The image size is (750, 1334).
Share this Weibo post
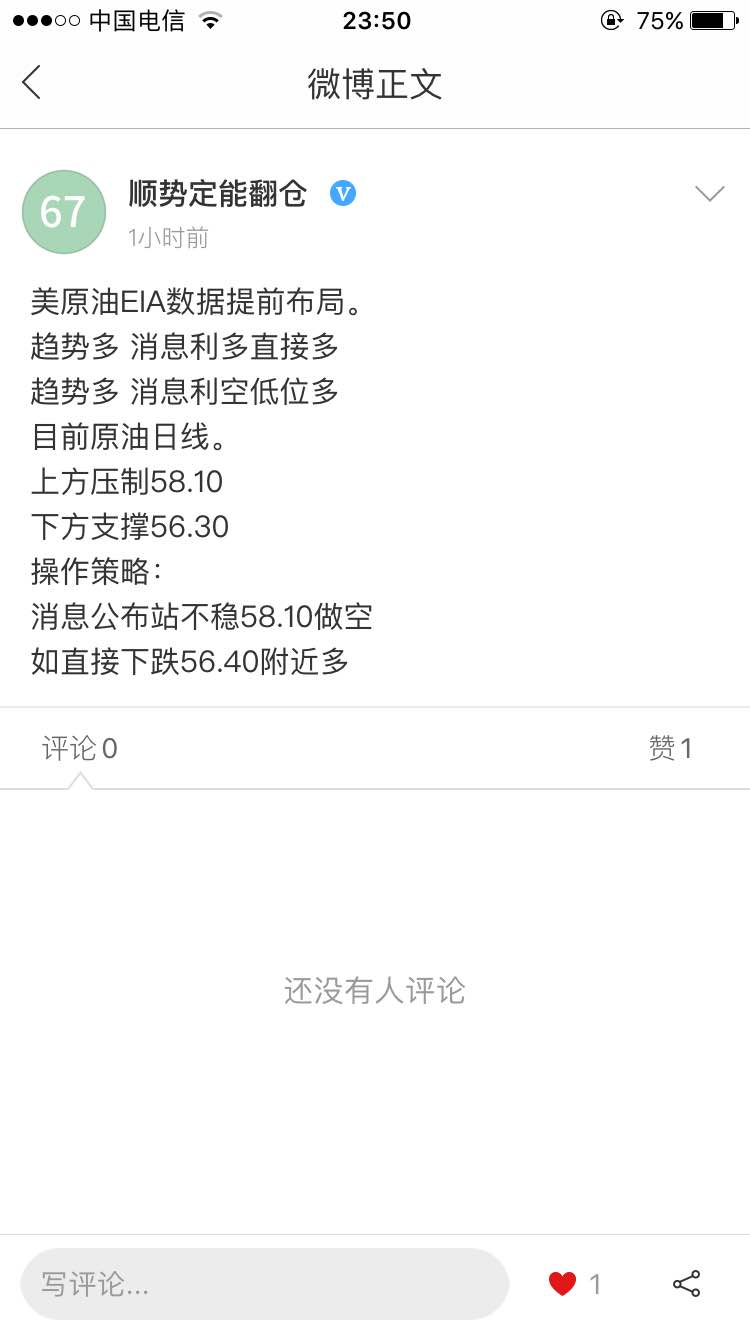(686, 1284)
